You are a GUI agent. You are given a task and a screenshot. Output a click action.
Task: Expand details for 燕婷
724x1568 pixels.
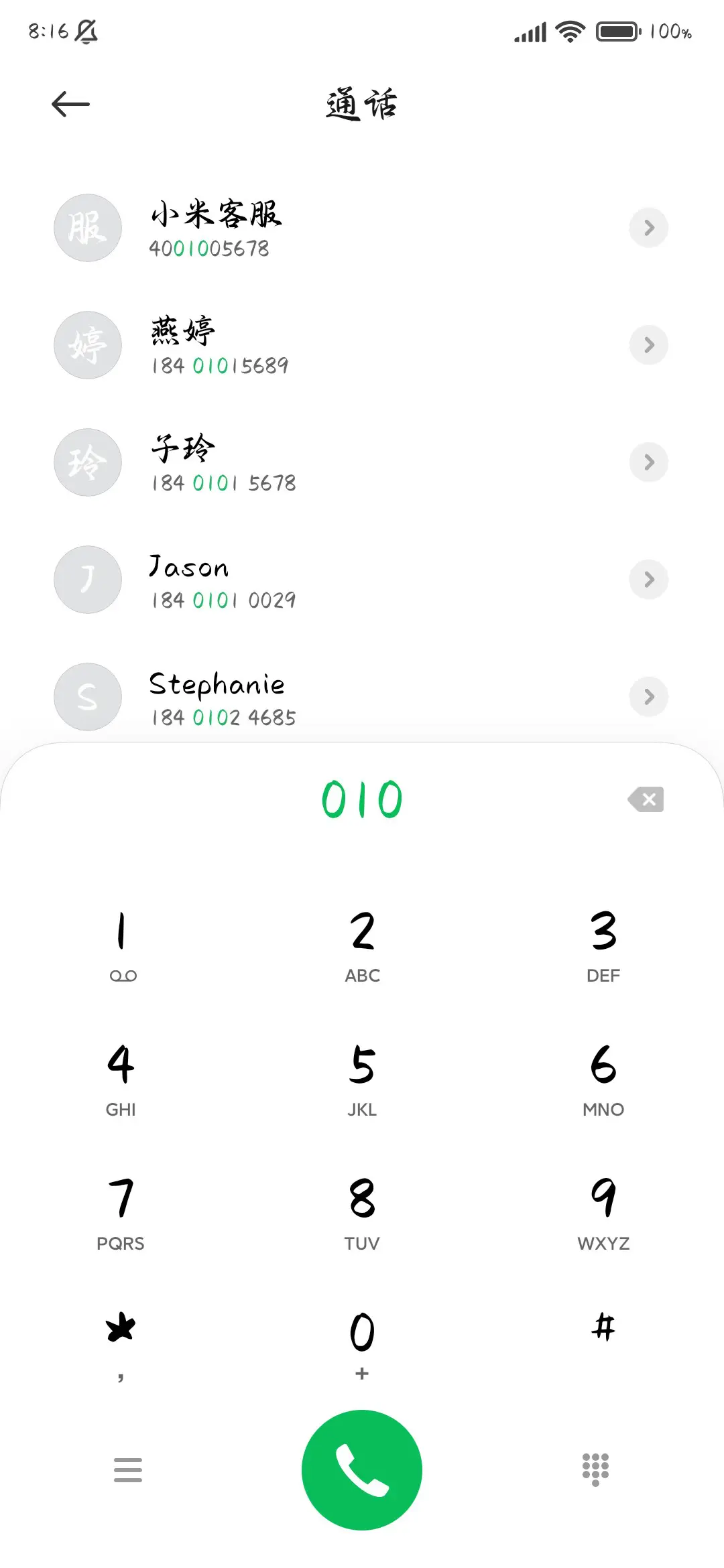coord(649,345)
